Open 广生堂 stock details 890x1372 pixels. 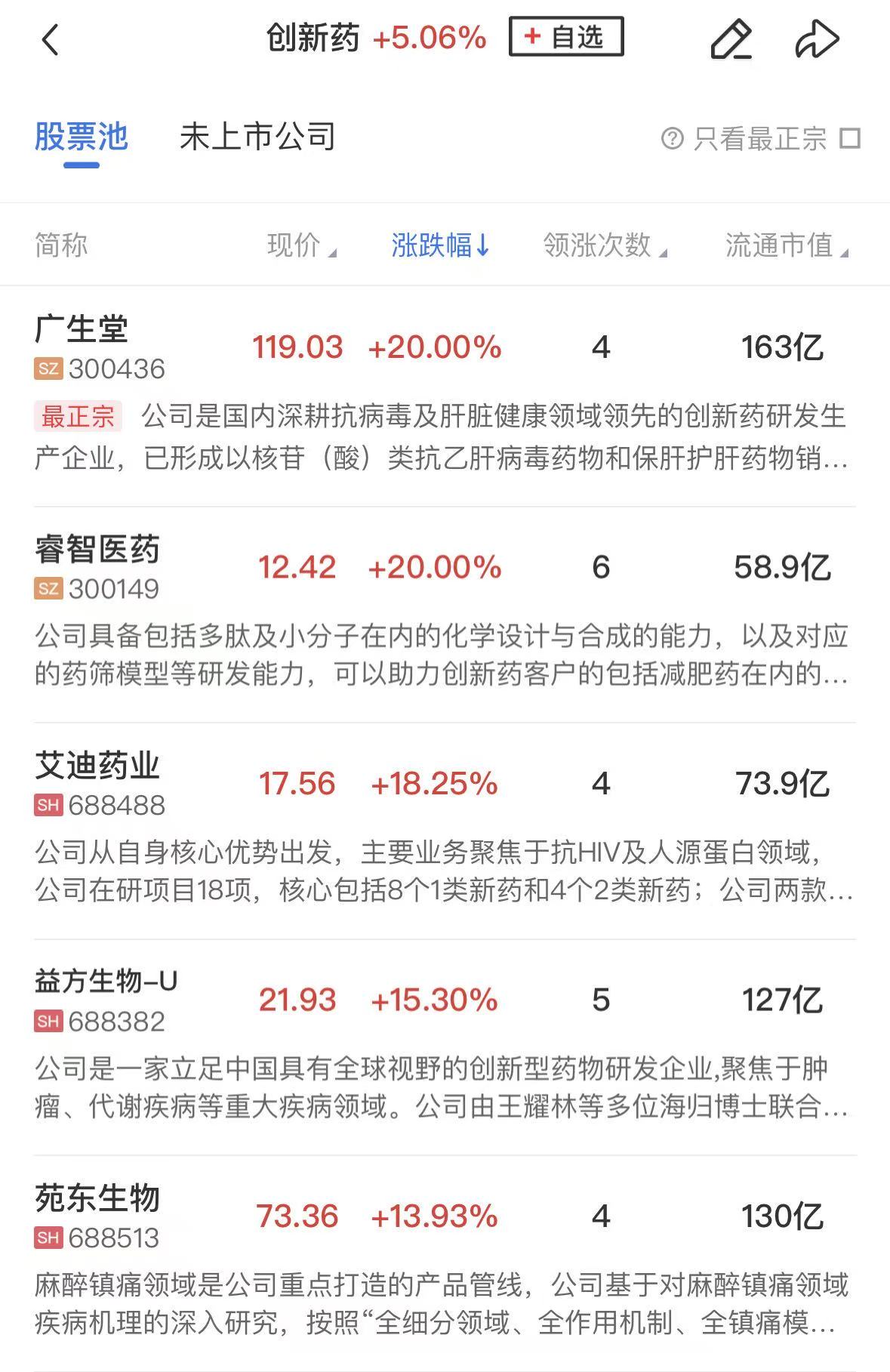[x=80, y=329]
